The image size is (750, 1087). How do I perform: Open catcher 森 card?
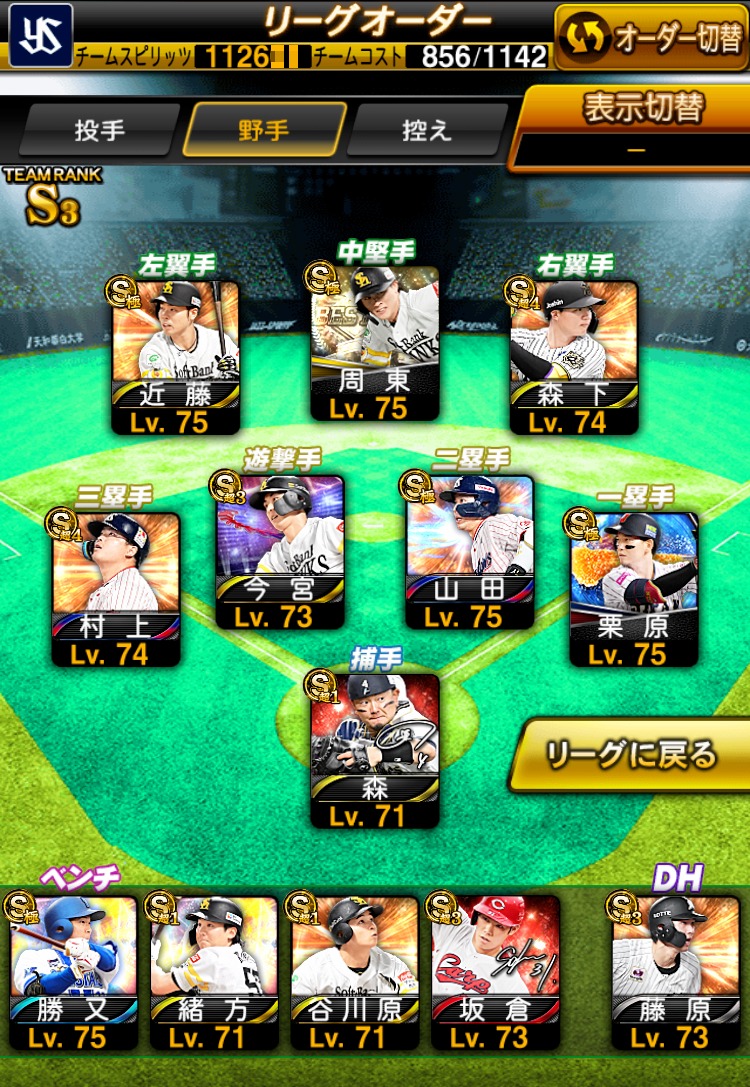coord(375,751)
